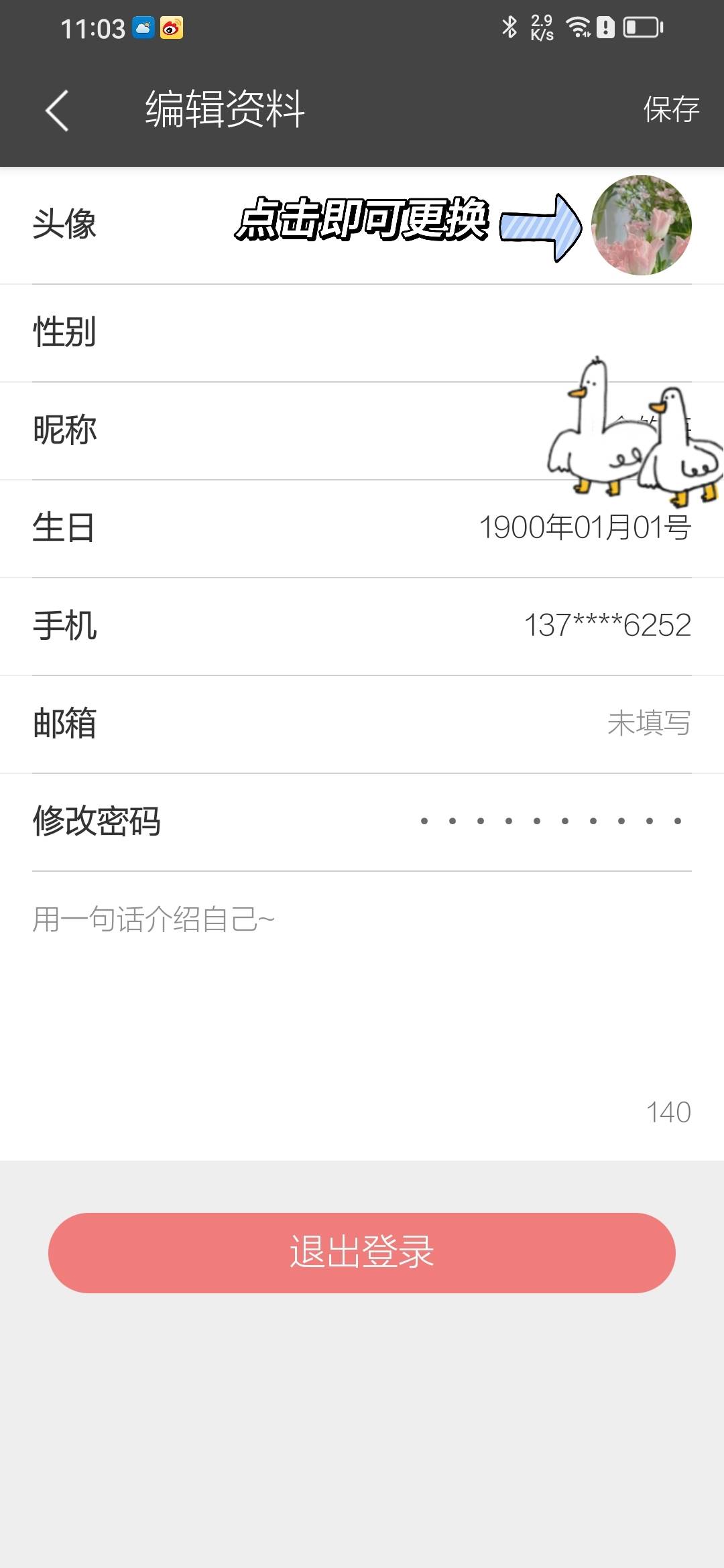This screenshot has width=724, height=1568.
Task: Tap the back arrow to leave editing
Action: (57, 109)
